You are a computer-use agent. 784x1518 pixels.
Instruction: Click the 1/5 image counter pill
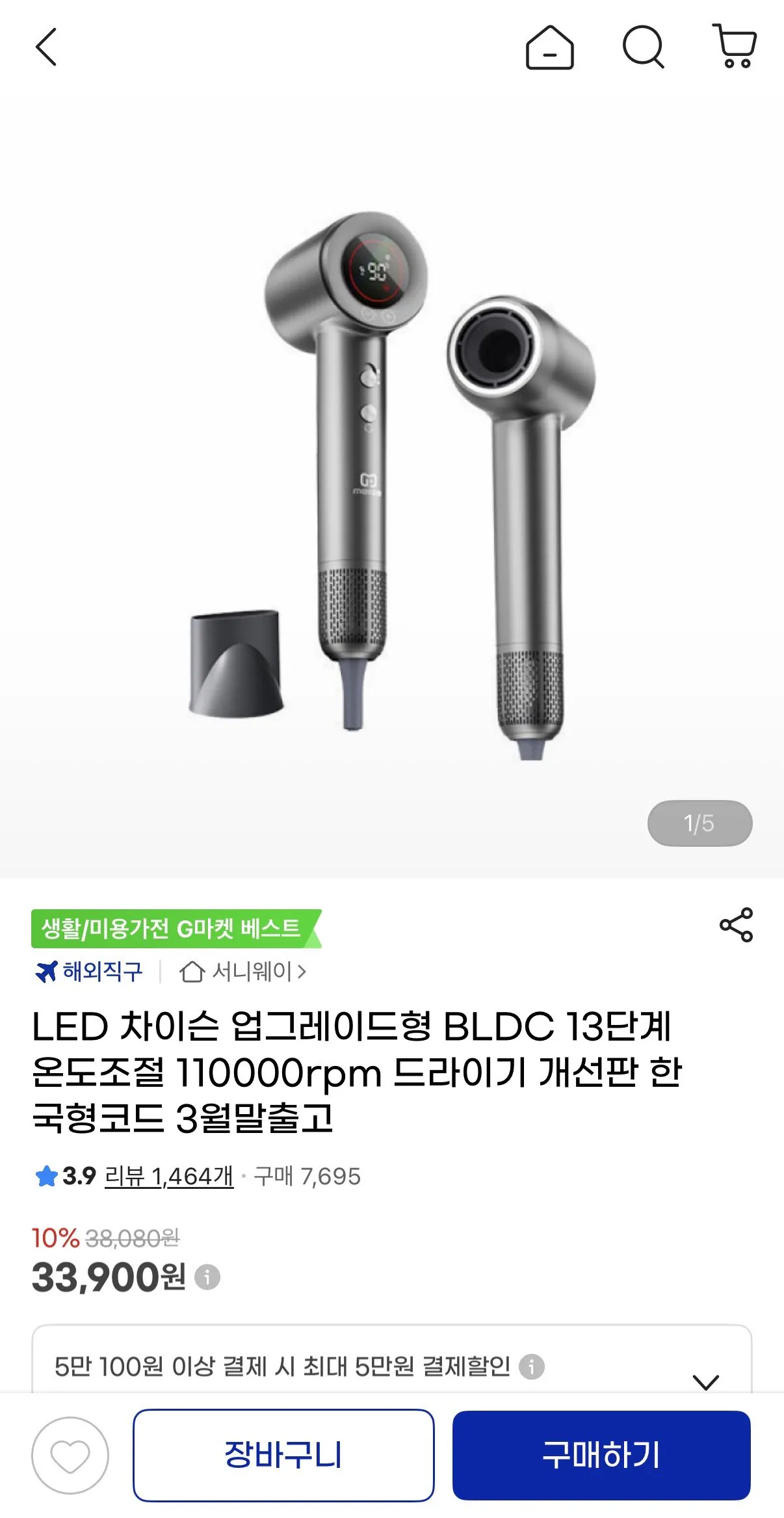tap(699, 823)
